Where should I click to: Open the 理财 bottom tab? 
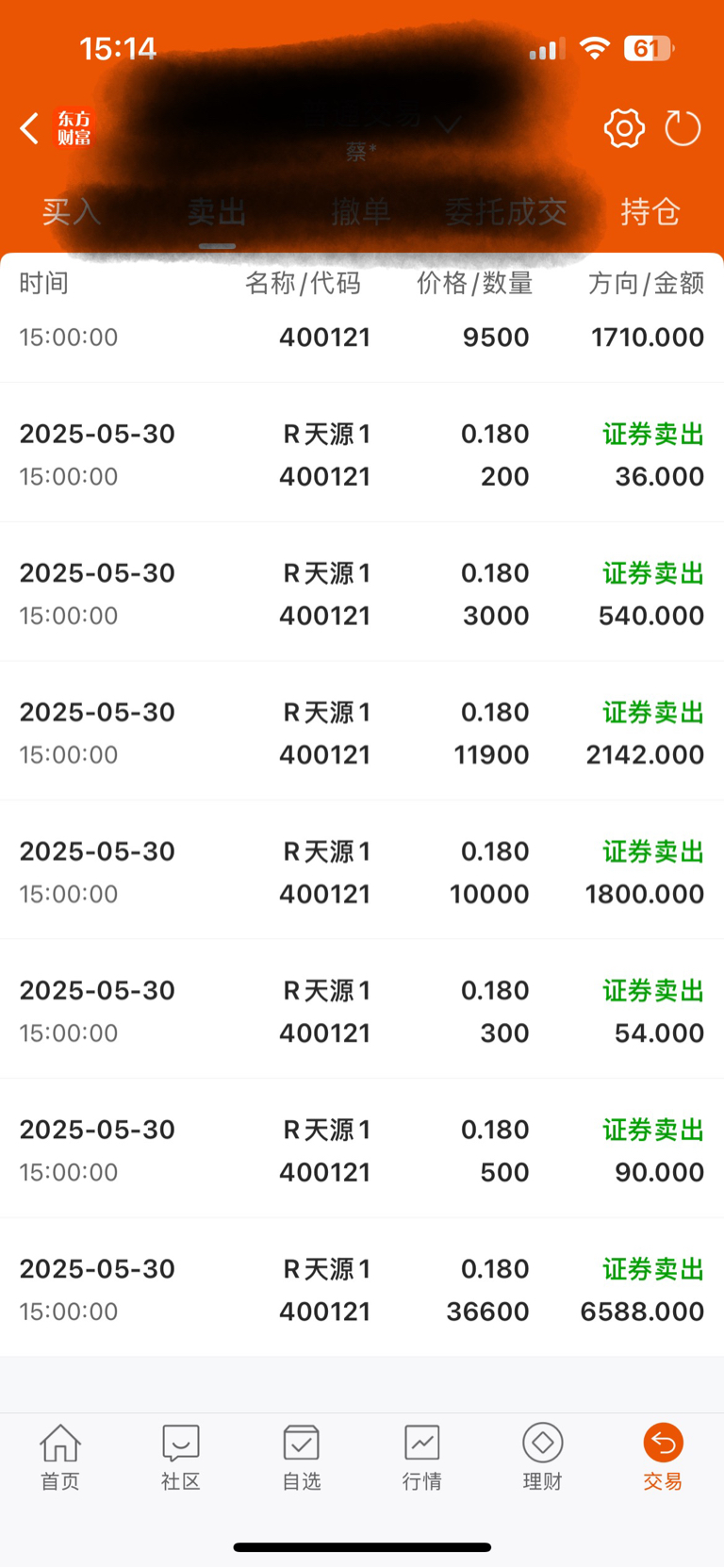point(543,1457)
